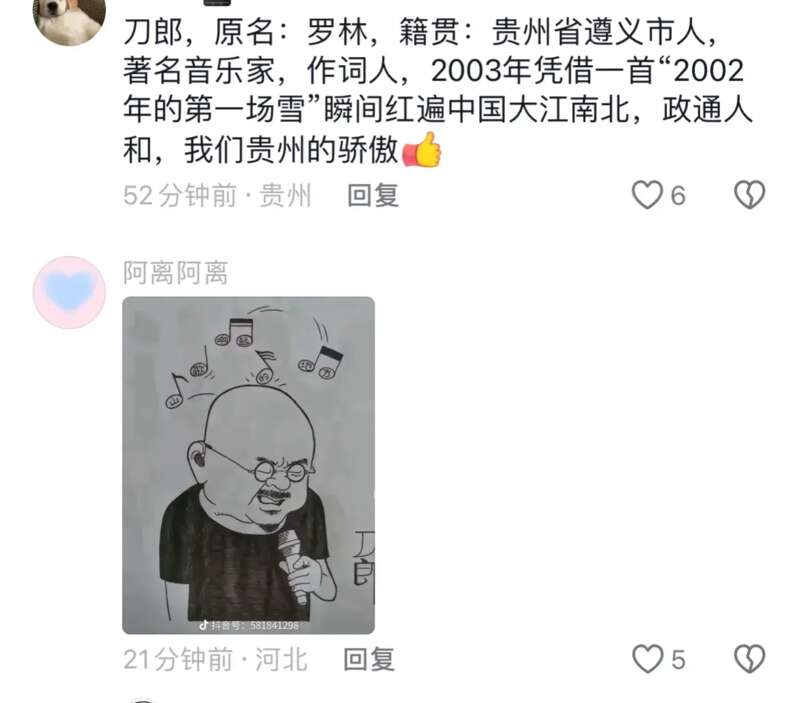Screen dimensions: 800x703
Task: Reply to the 52分钟前 贵州 comment
Action: tap(373, 195)
